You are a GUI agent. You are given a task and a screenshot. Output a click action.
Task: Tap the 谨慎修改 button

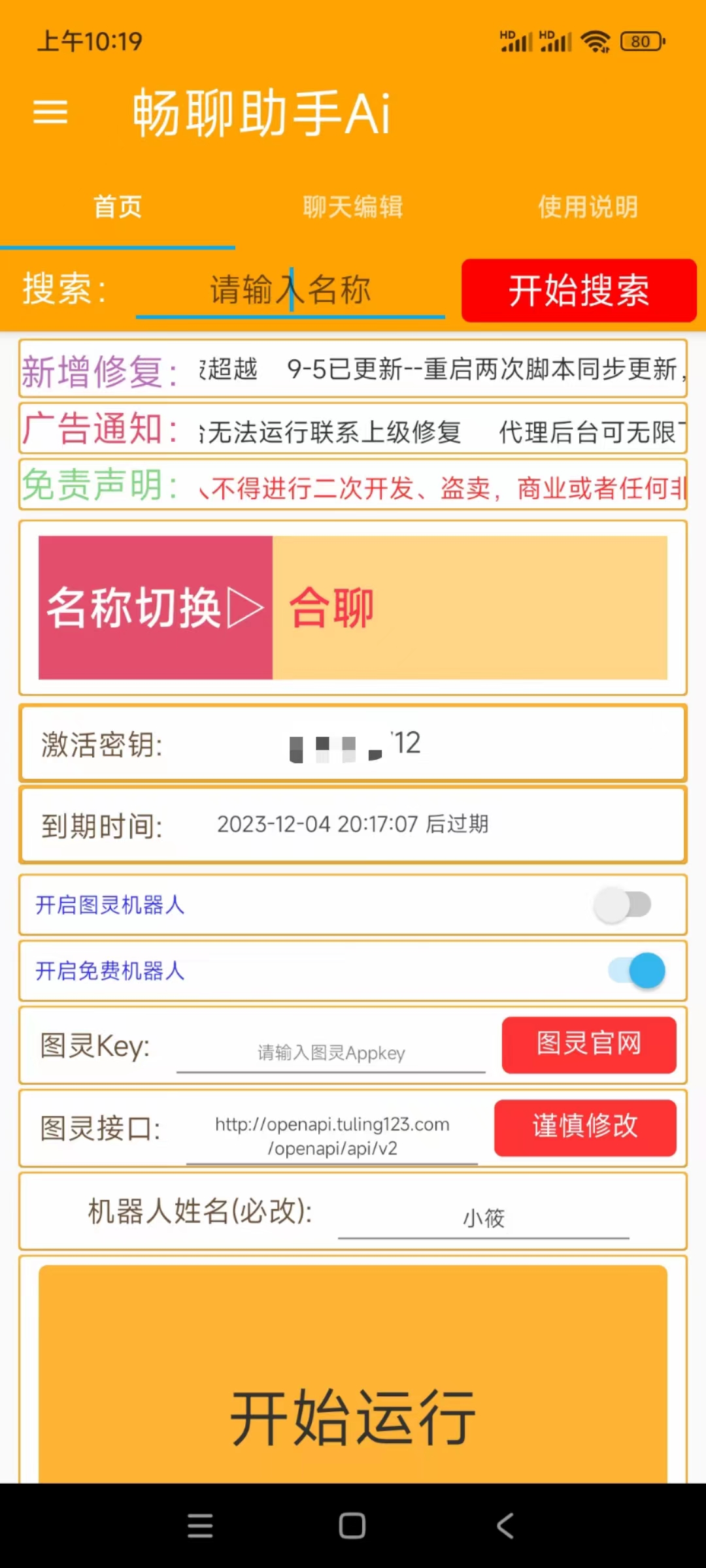[585, 1127]
